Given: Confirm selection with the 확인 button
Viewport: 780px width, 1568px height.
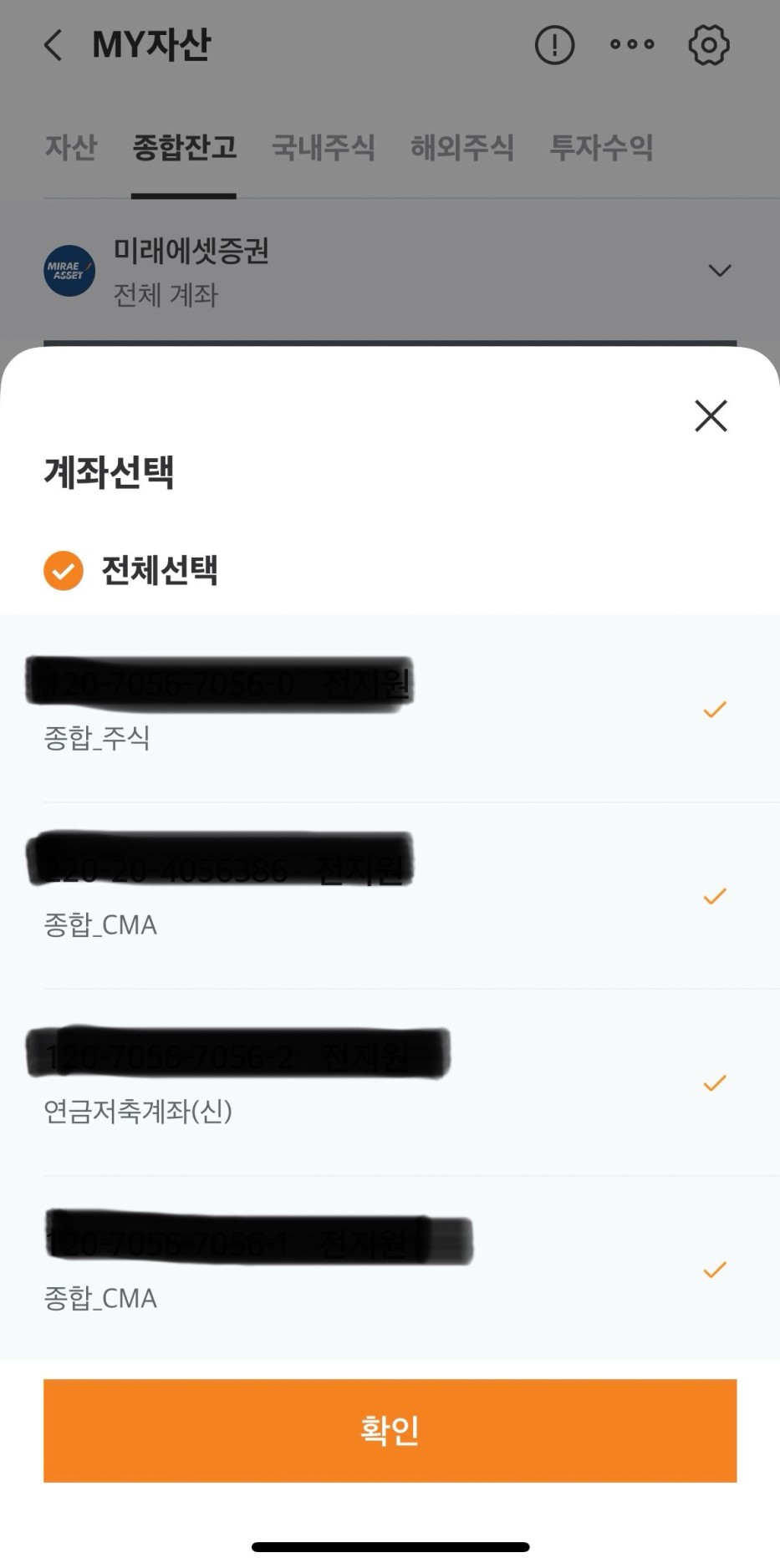Looking at the screenshot, I should (x=390, y=1430).
